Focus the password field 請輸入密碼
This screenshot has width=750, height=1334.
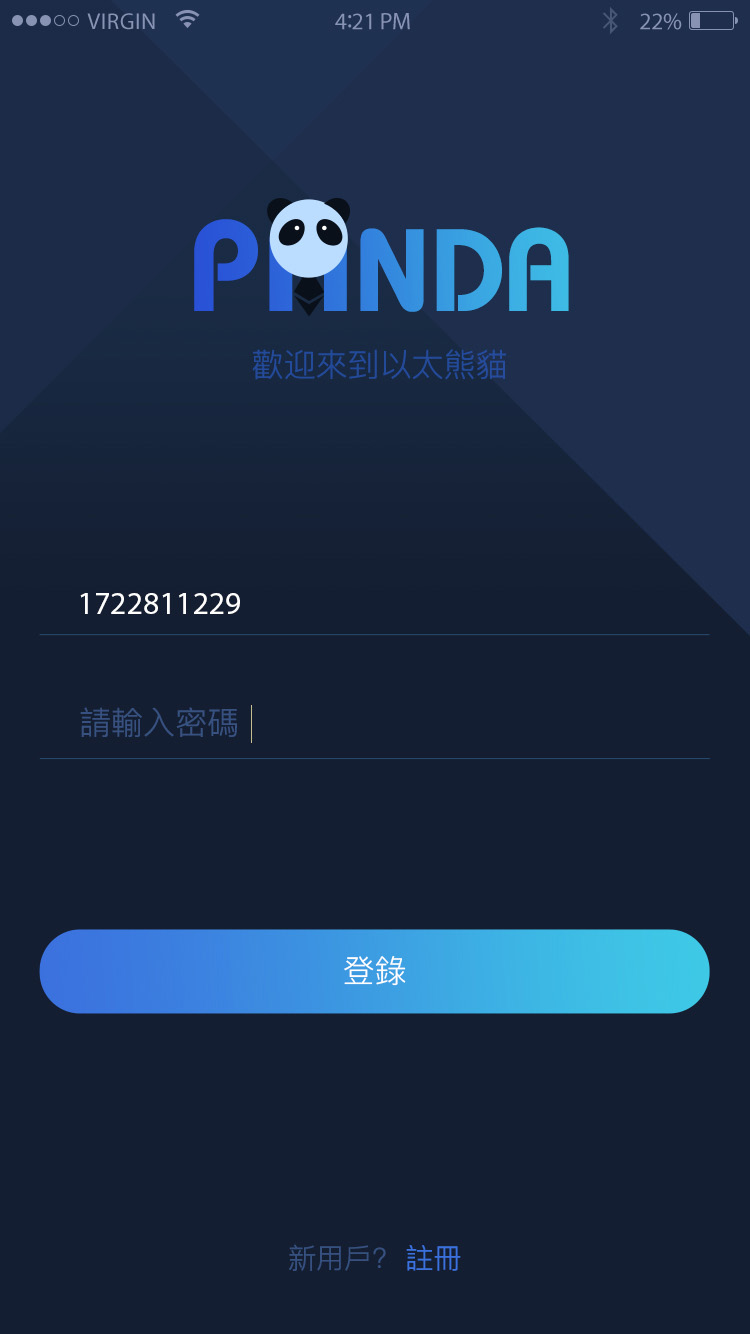[374, 724]
